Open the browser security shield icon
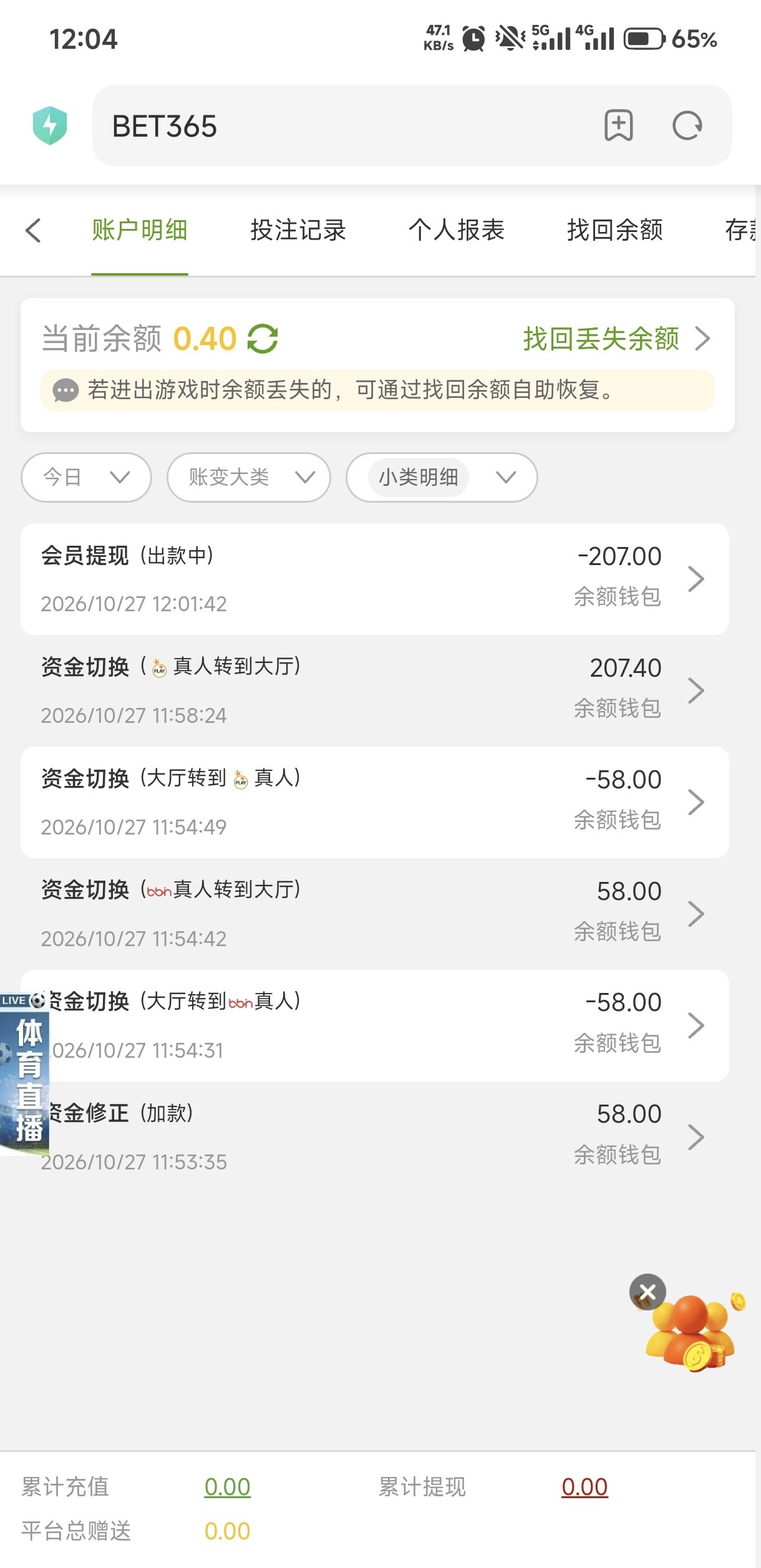Image resolution: width=761 pixels, height=1568 pixels. (x=50, y=125)
